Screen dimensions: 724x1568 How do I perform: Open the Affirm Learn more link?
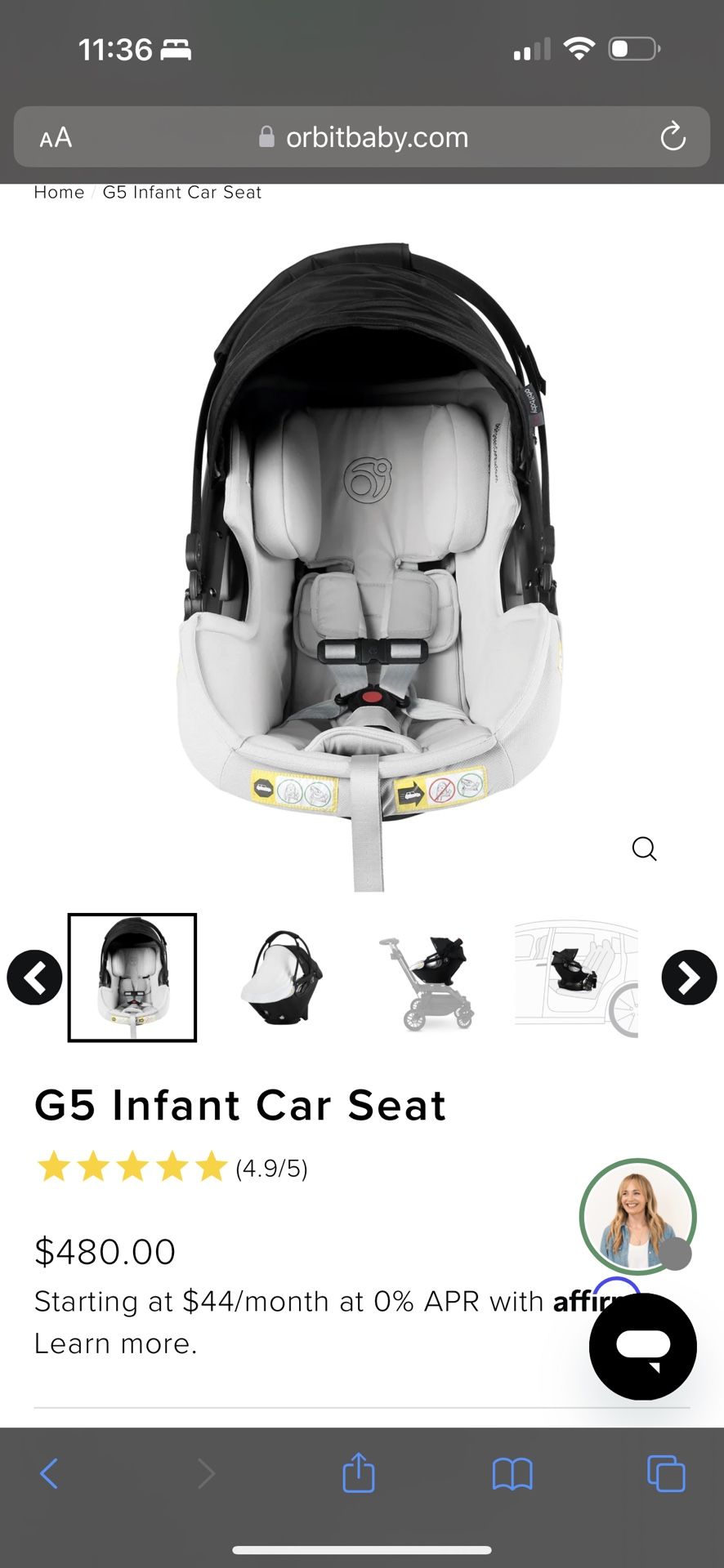coord(115,1343)
